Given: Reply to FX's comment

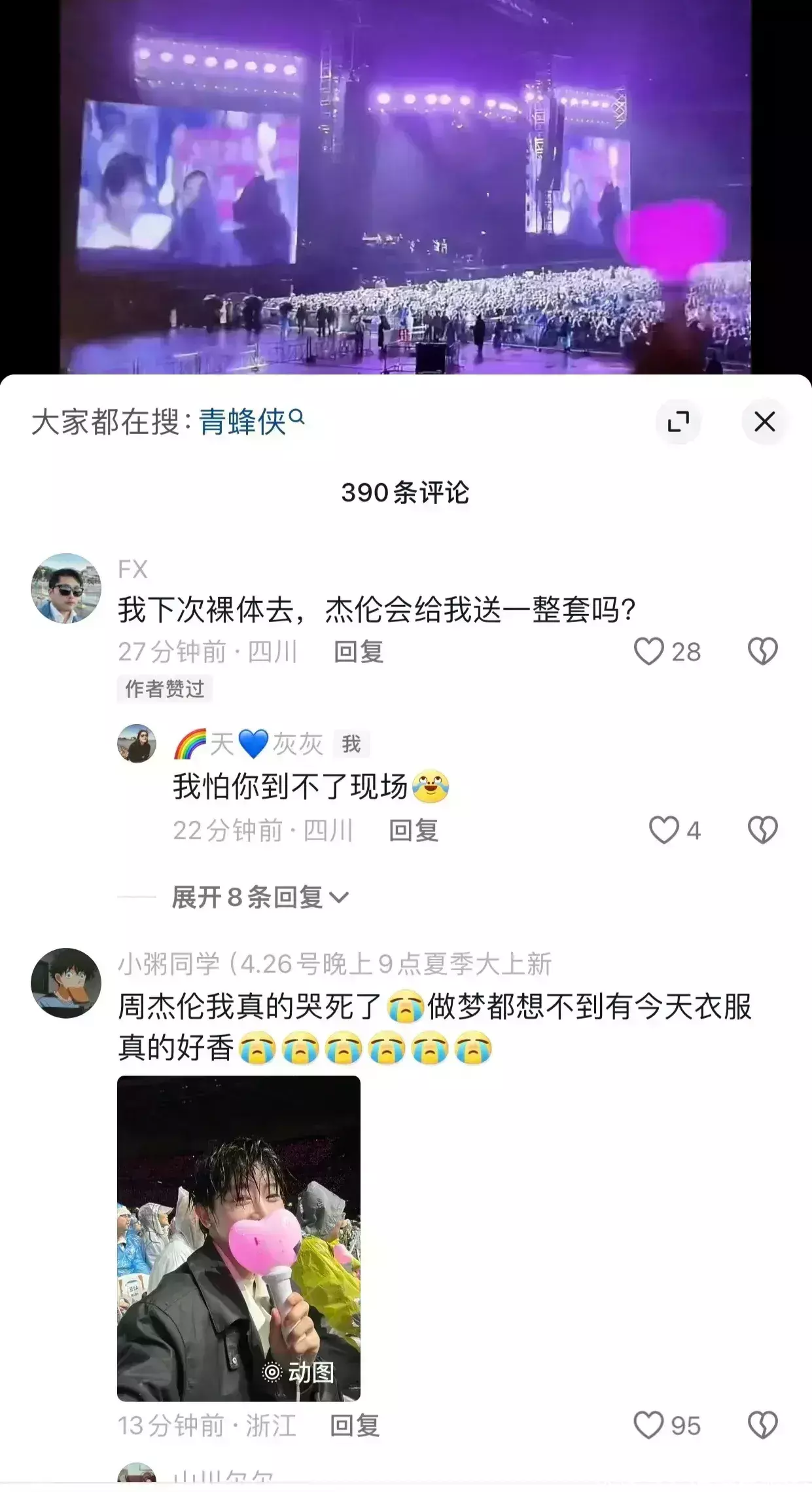Looking at the screenshot, I should [x=358, y=652].
